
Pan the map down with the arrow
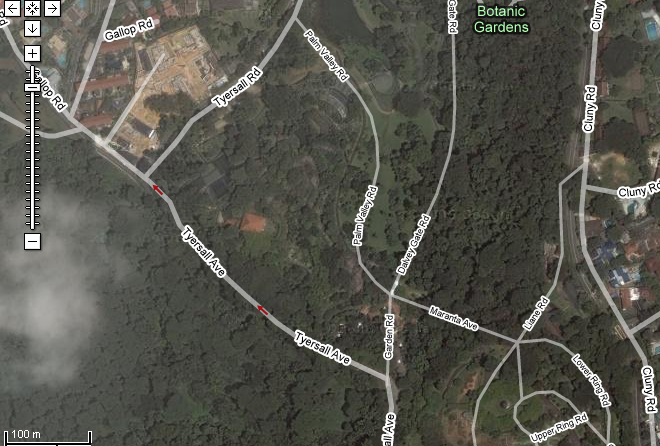(32, 27)
